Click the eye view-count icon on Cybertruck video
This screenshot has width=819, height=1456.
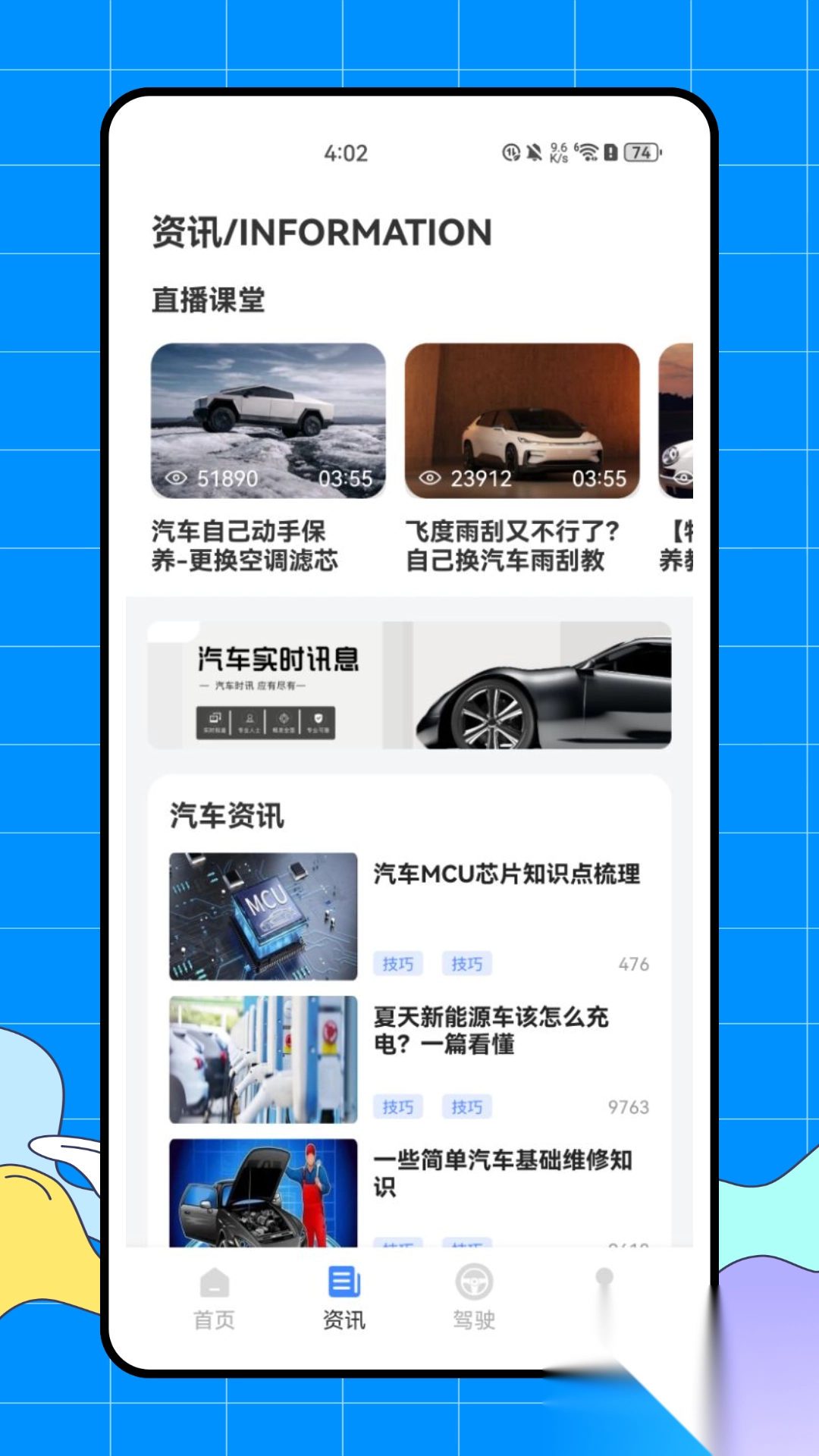coord(174,479)
